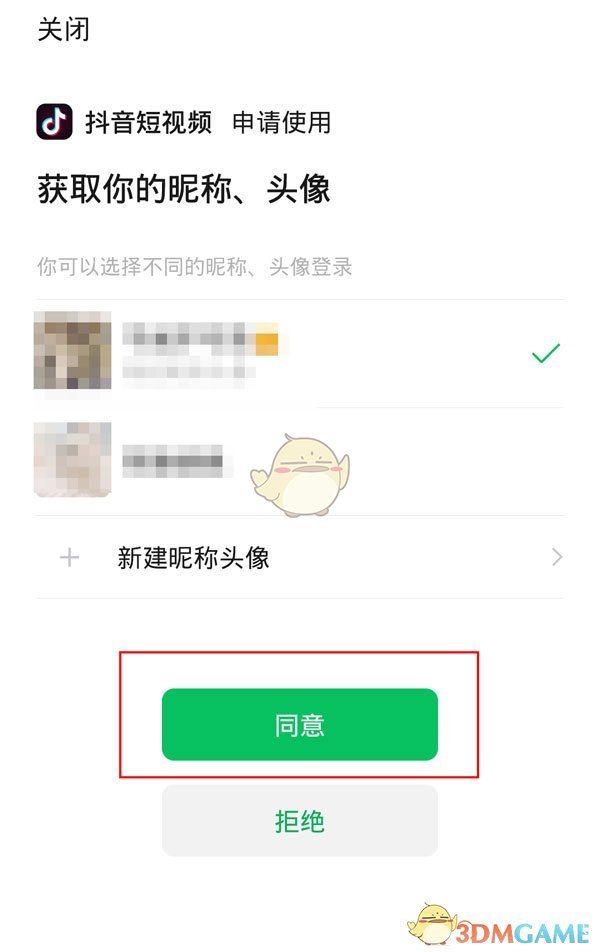Screen dimensions: 600x952
Task: Choose the second nickname profile
Action: click(x=298, y=461)
